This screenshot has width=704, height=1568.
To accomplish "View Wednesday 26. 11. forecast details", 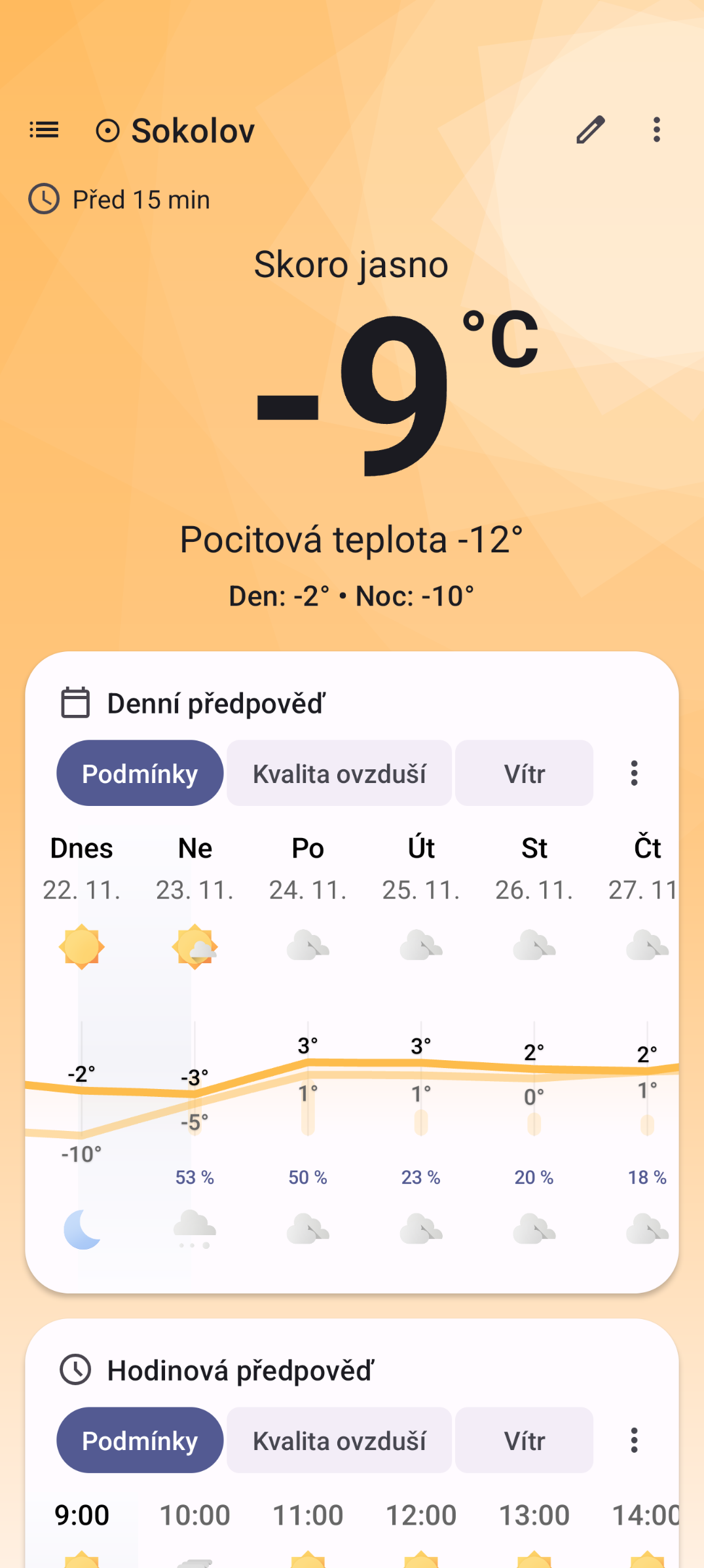I will (534, 1048).
